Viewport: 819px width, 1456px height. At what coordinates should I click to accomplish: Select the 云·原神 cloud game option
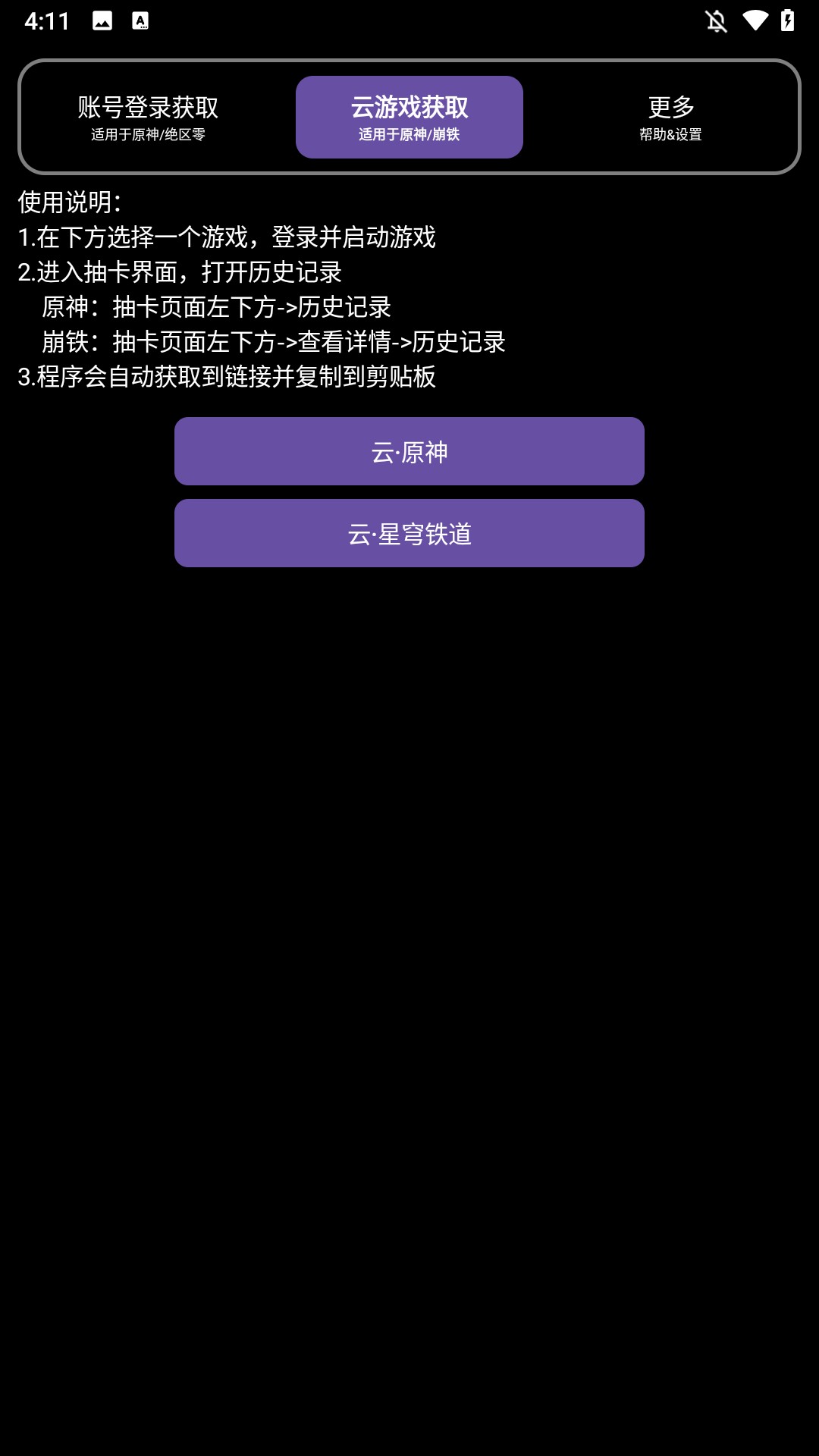click(409, 451)
